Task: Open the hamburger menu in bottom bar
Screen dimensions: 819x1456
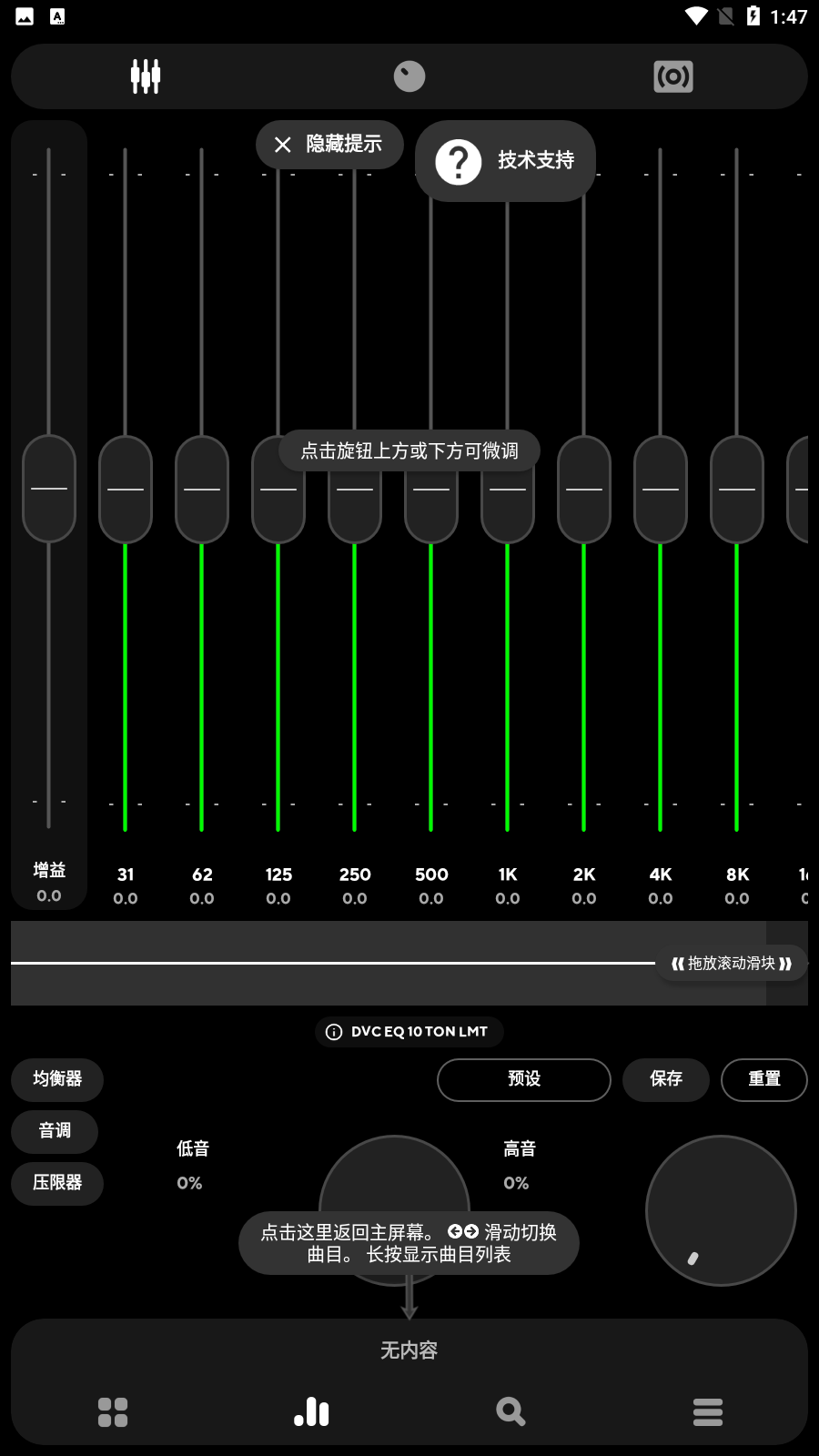Action: tap(707, 1411)
